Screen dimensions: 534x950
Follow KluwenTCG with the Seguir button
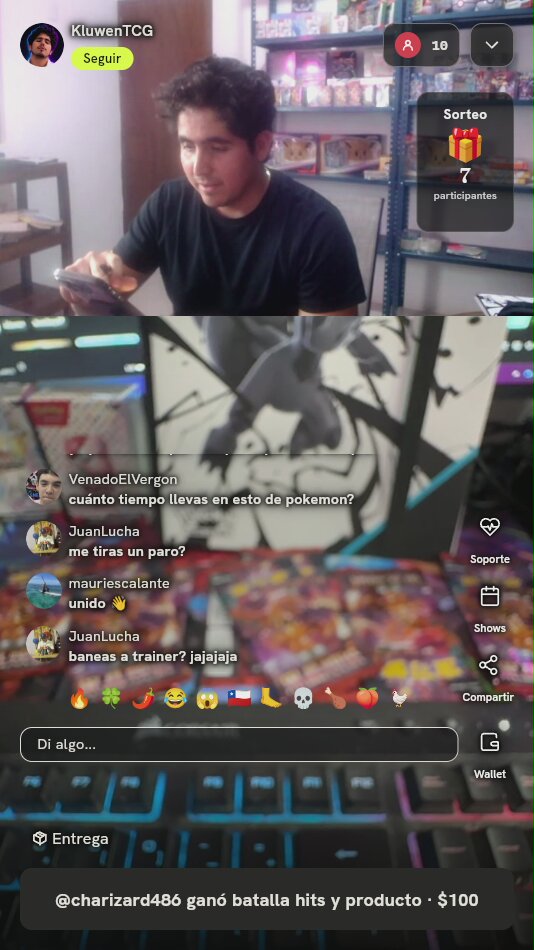pyautogui.click(x=102, y=59)
